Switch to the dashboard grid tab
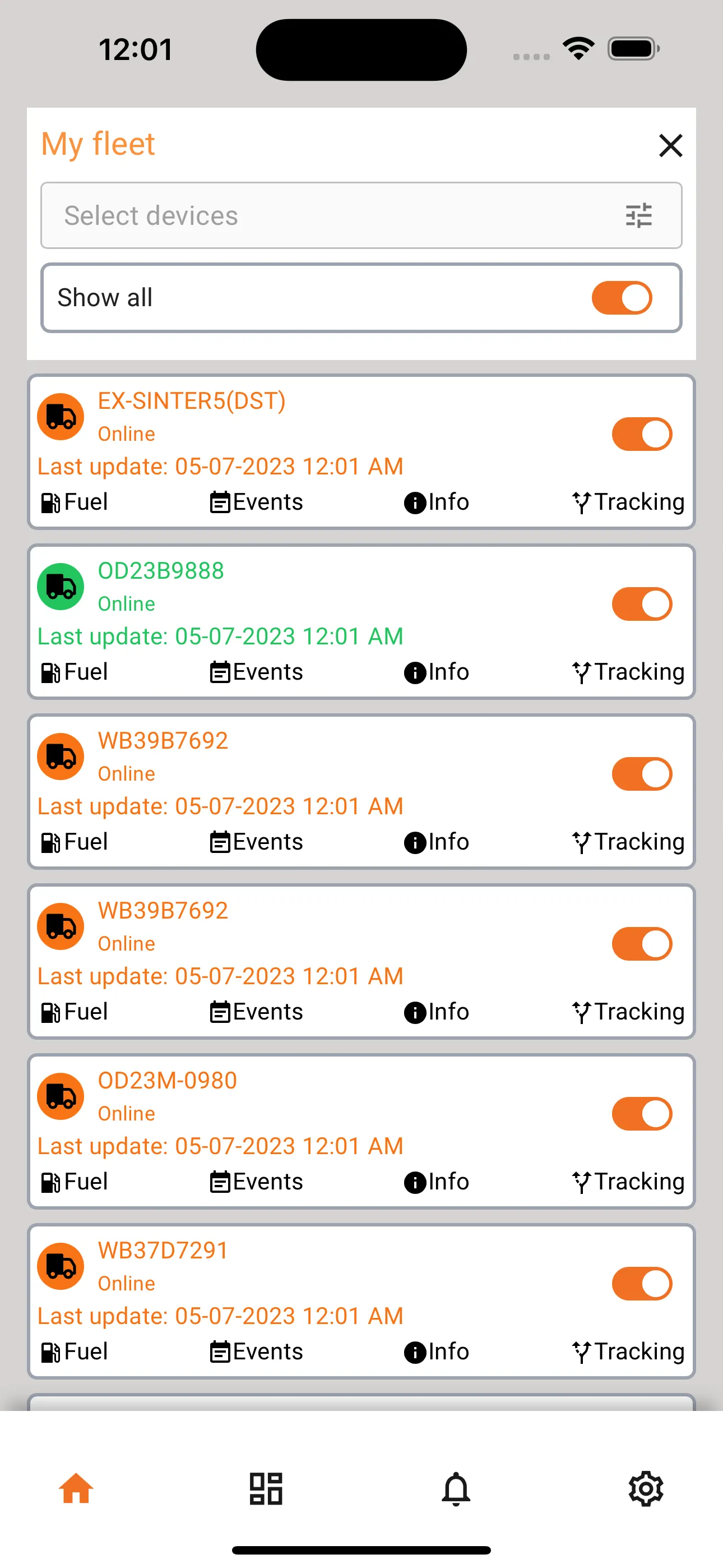This screenshot has width=723, height=1568. coord(266,1489)
